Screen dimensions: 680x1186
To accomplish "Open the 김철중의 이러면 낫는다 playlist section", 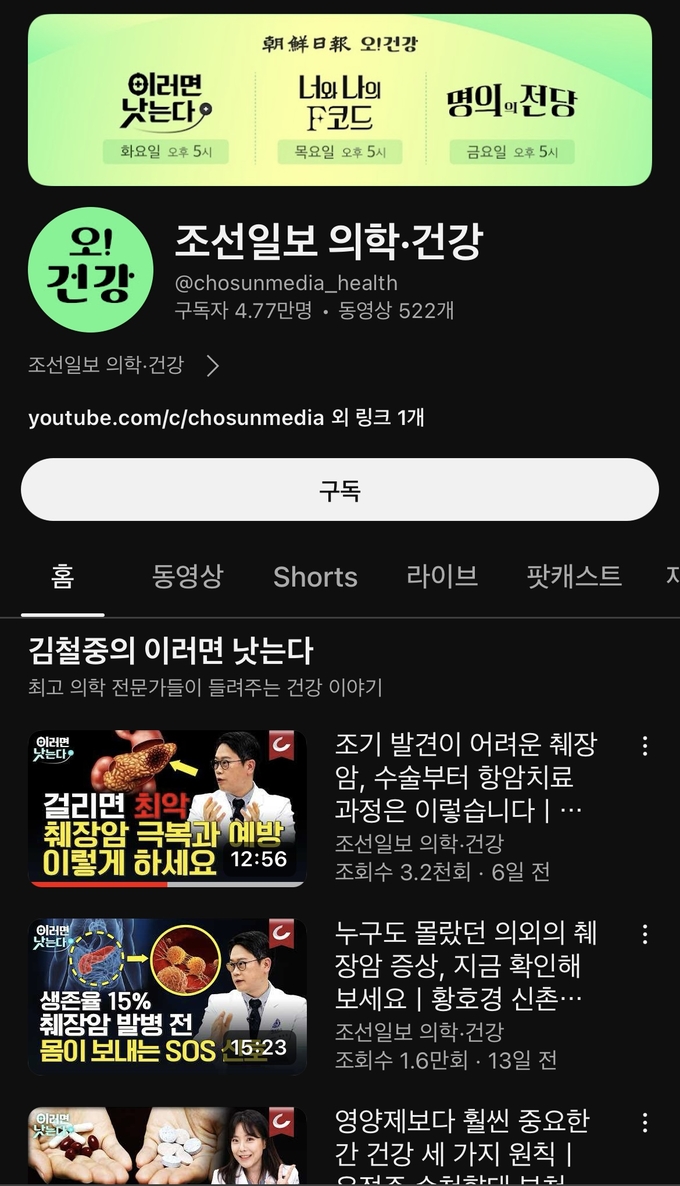I will coord(171,652).
